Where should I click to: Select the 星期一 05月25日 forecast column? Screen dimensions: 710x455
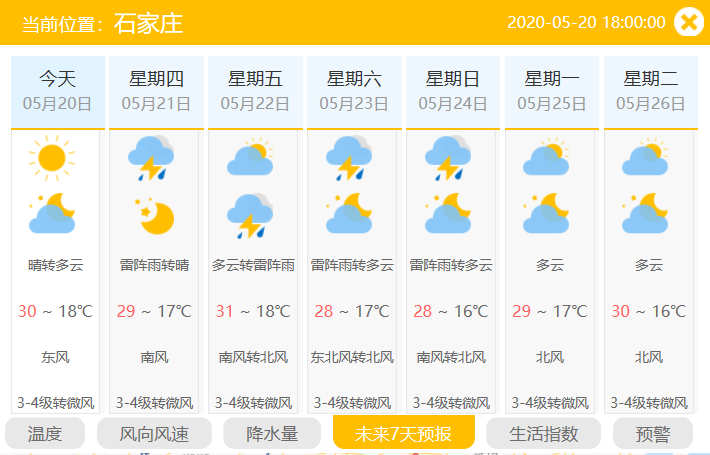551,91
